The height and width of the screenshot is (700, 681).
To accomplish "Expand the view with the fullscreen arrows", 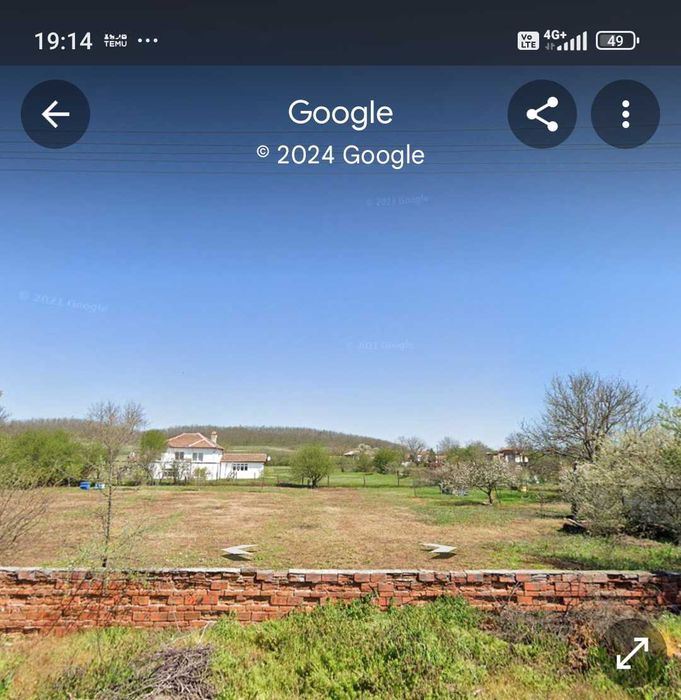I will pos(632,653).
